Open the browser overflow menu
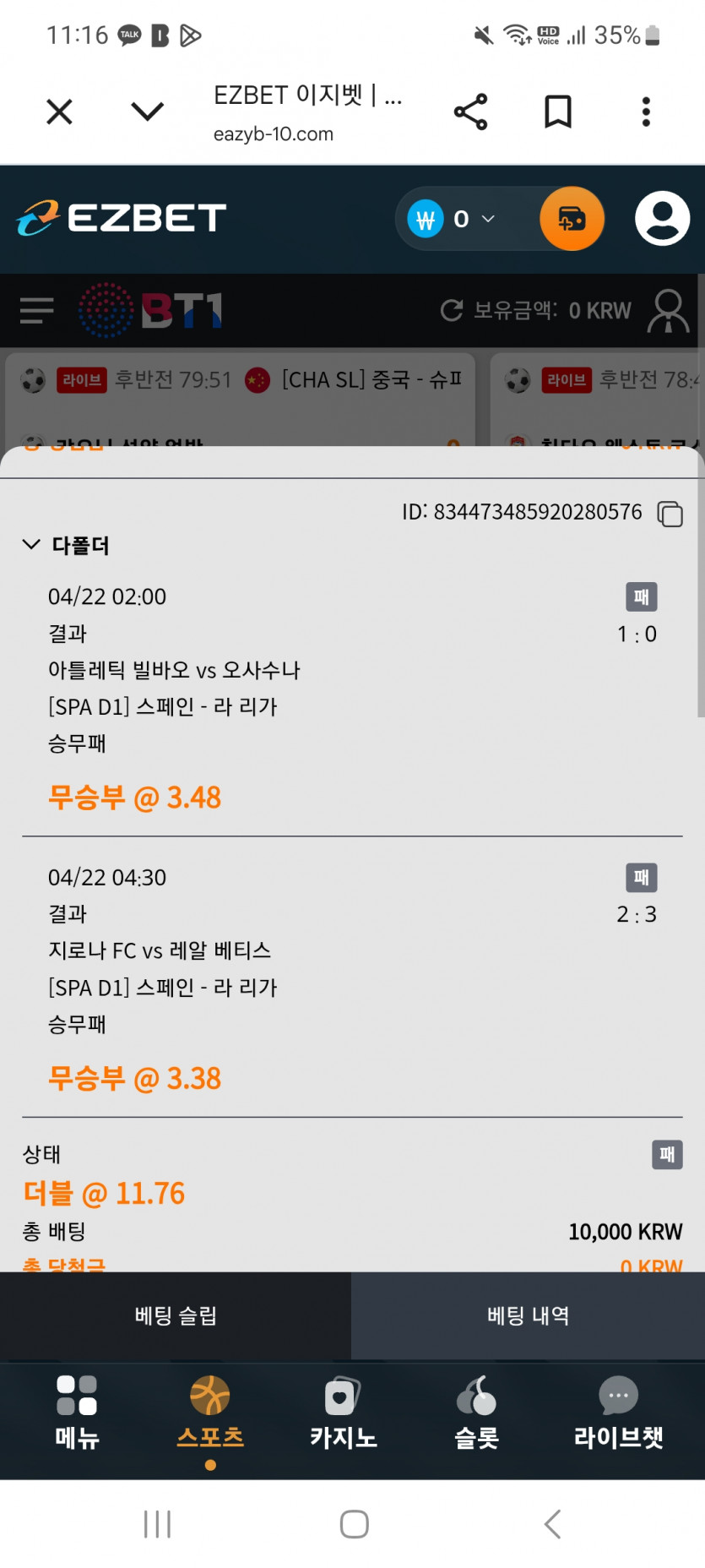The image size is (705, 1568). 646,112
